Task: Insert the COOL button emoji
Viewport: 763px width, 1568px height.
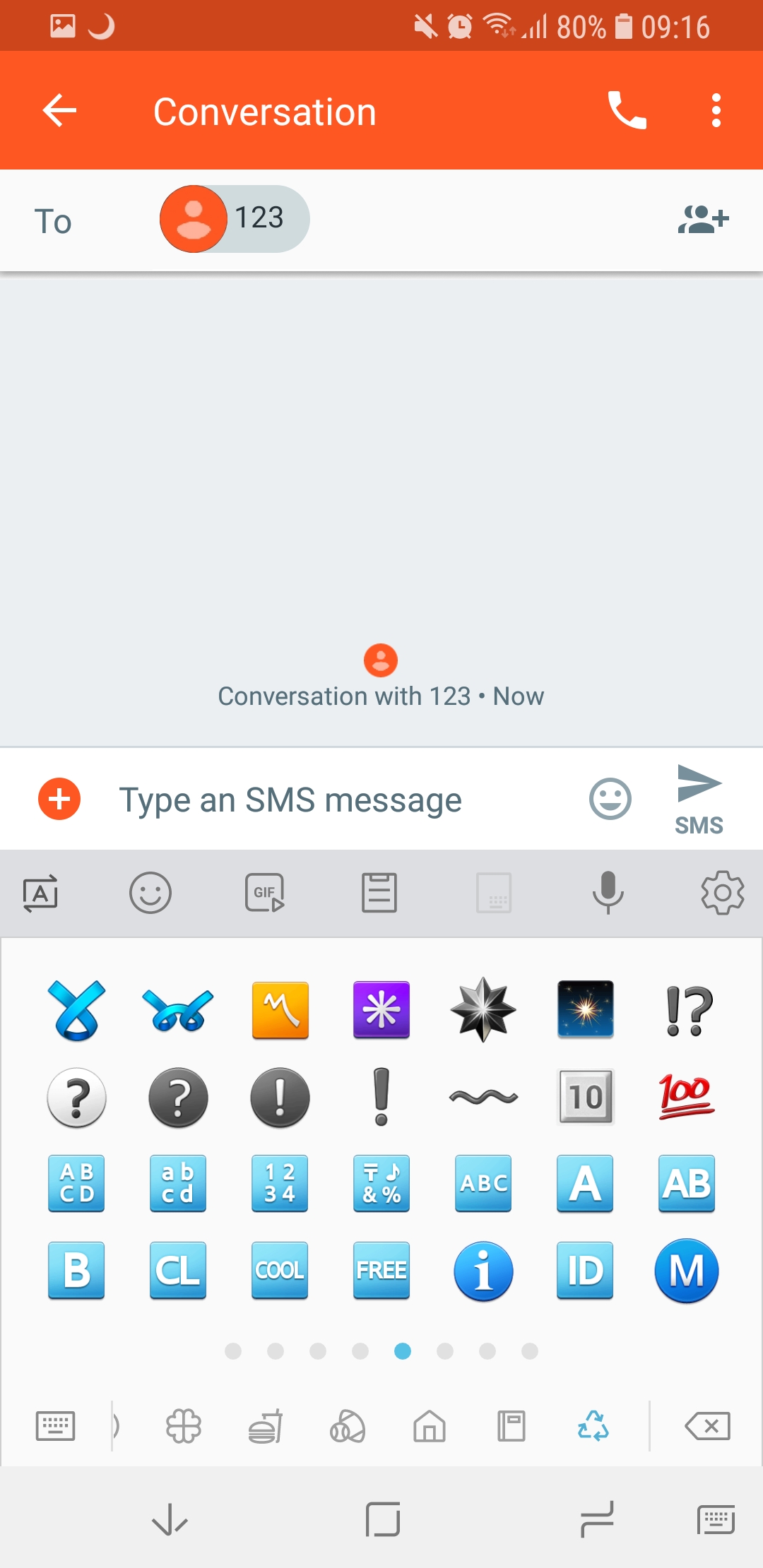Action: (280, 1270)
